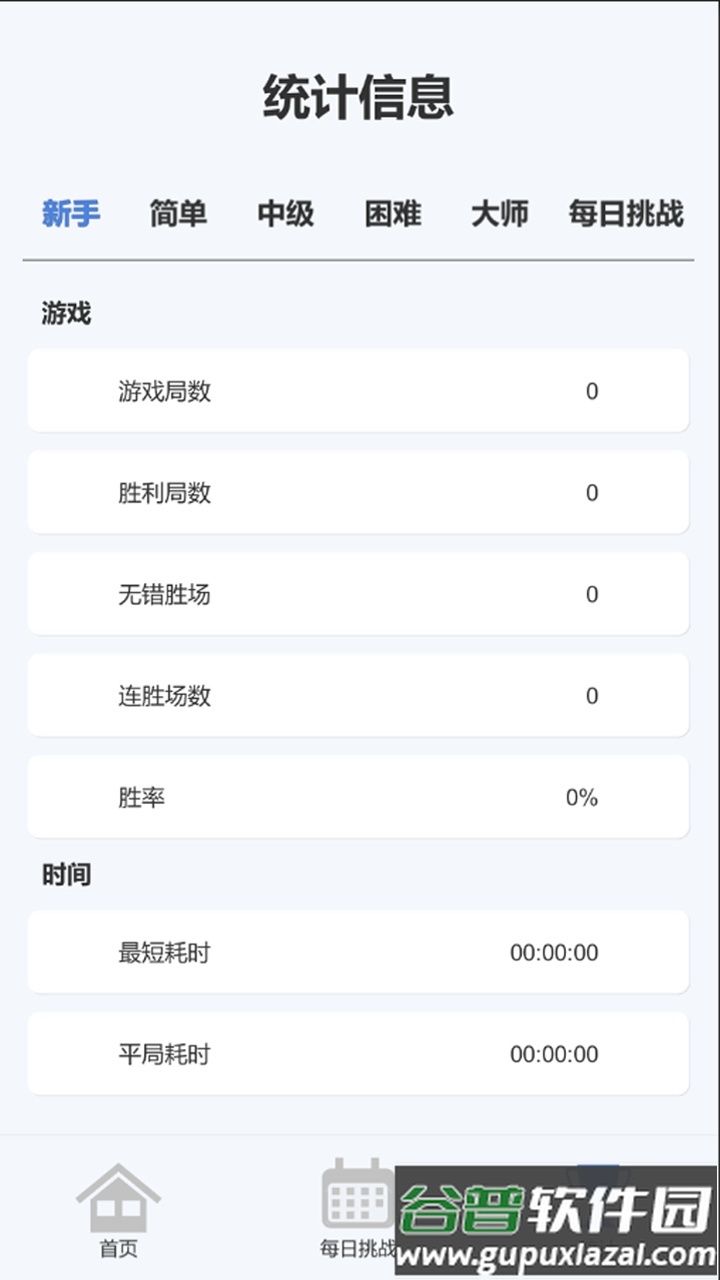Switch to the 简单 difficulty tab
This screenshot has width=720, height=1280.
coord(178,213)
